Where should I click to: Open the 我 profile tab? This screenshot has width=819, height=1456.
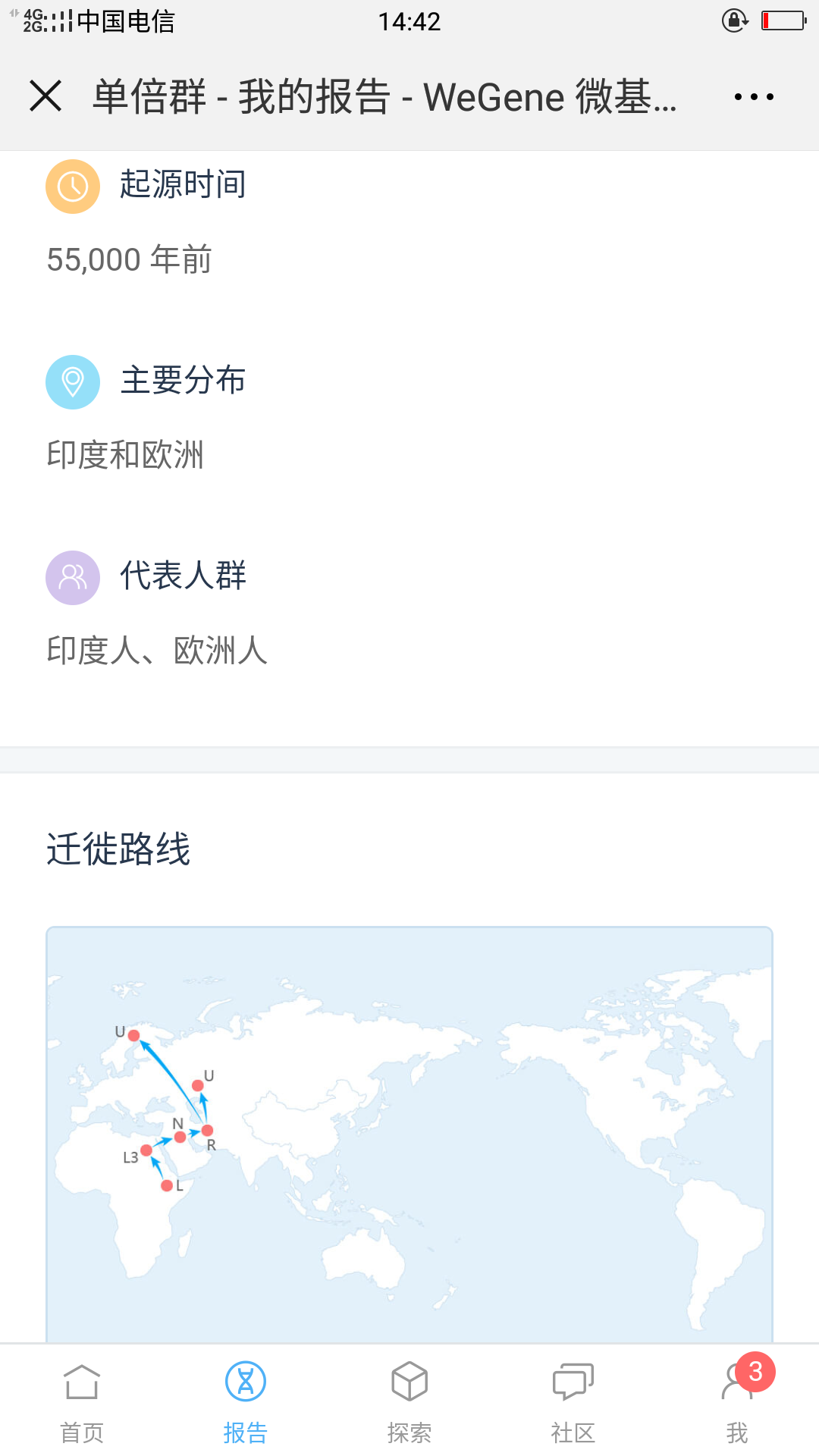737,1401
